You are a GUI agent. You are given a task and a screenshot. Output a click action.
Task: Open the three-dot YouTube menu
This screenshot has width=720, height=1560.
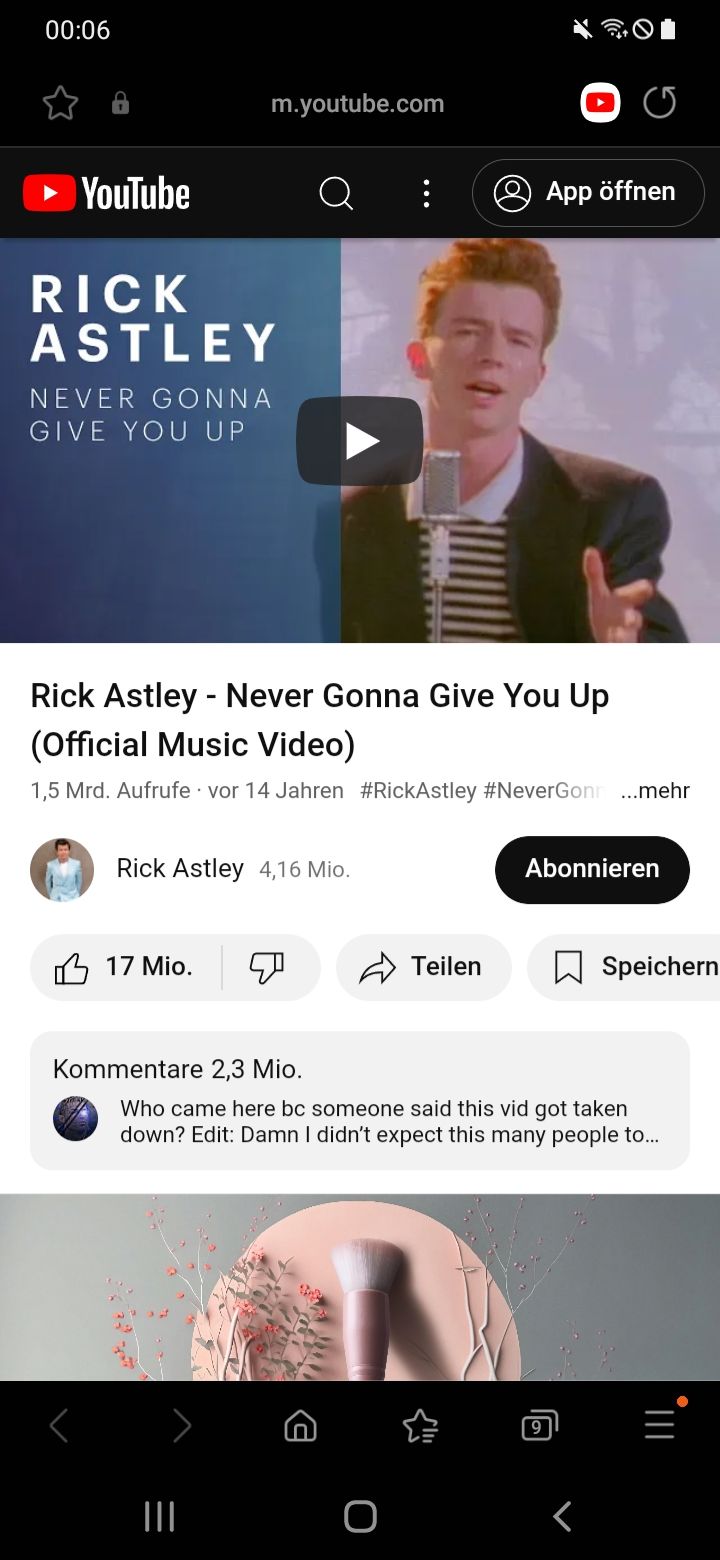tap(426, 193)
